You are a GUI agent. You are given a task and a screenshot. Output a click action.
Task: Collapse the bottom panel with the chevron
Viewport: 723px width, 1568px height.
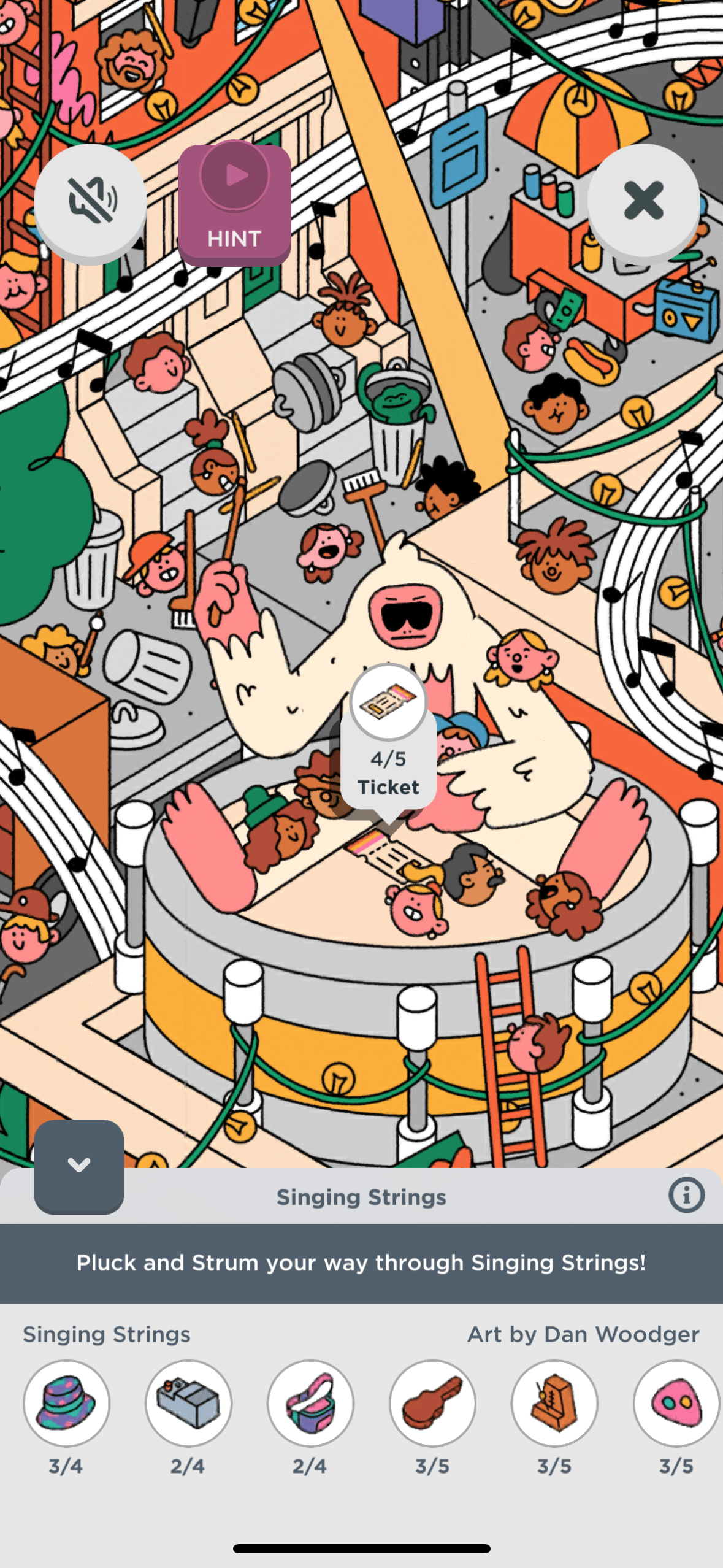(79, 1165)
